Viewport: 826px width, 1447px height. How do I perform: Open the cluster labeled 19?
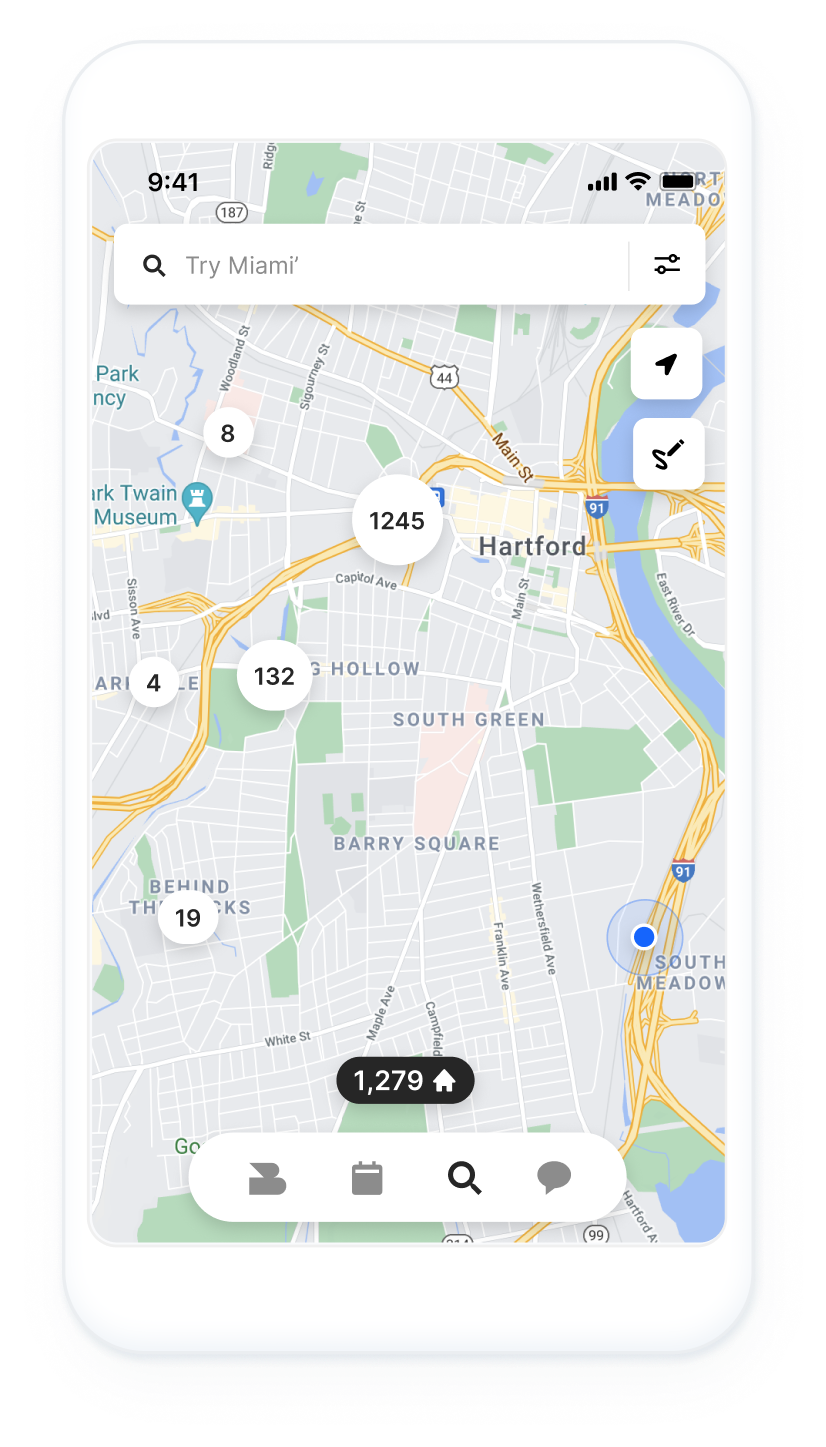188,918
